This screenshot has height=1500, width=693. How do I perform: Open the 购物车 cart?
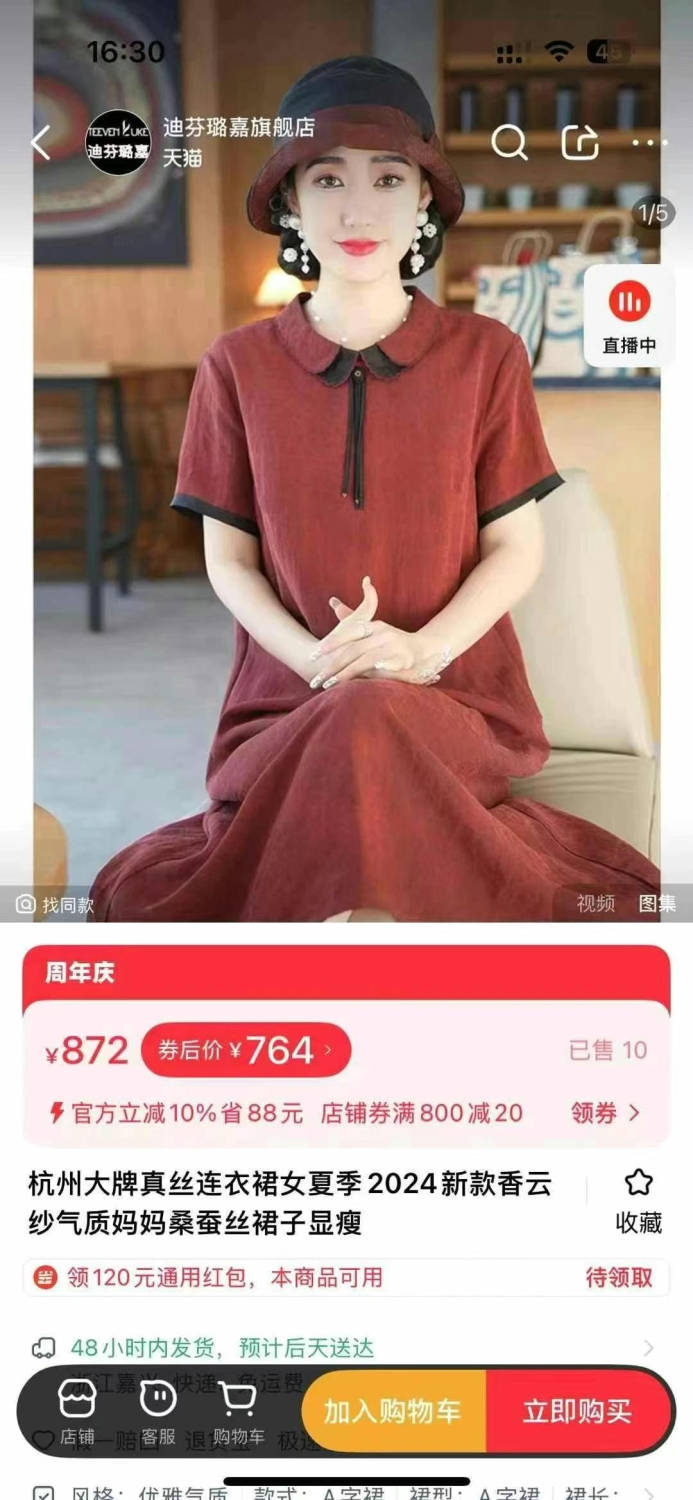tap(238, 1412)
